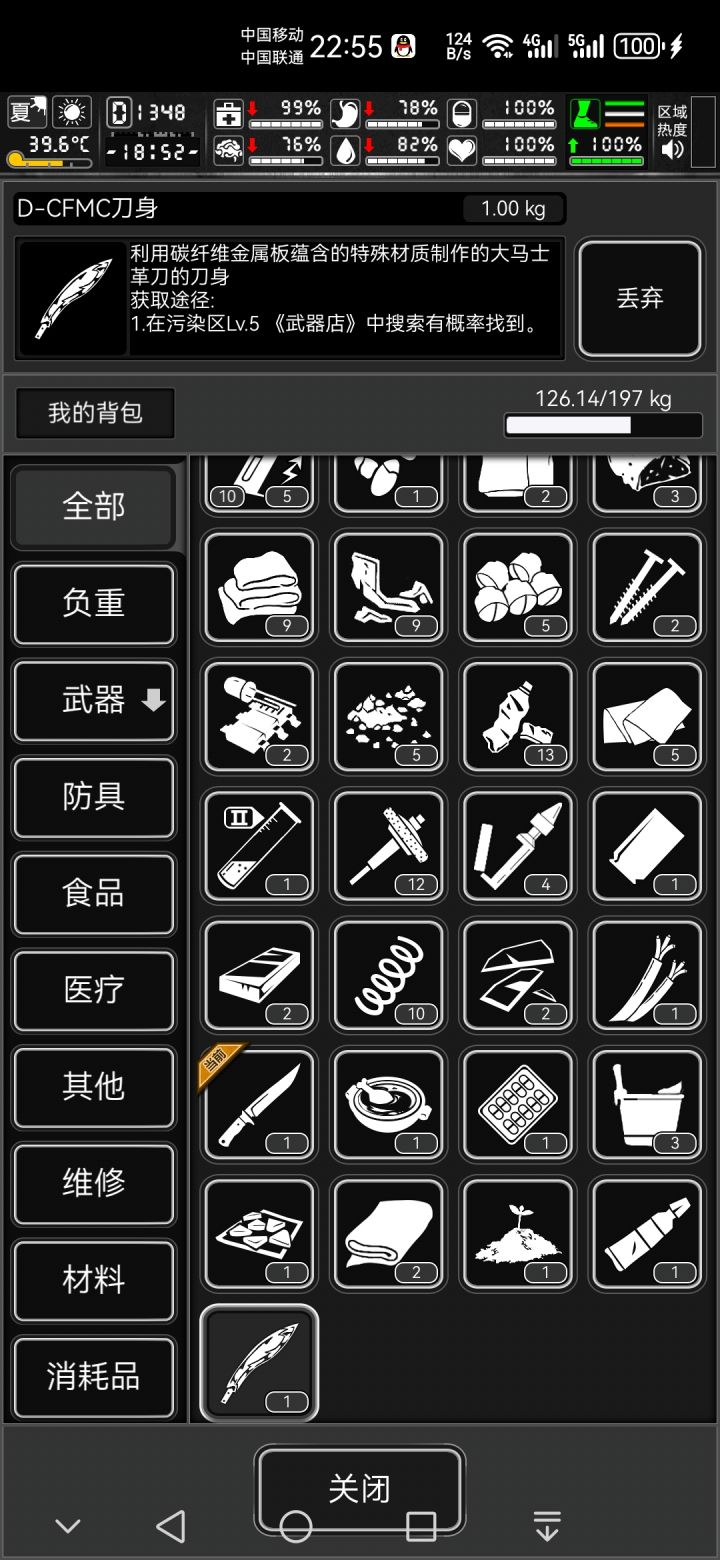Open the 其他 category
Image resolution: width=720 pixels, height=1560 pixels.
pos(94,1087)
